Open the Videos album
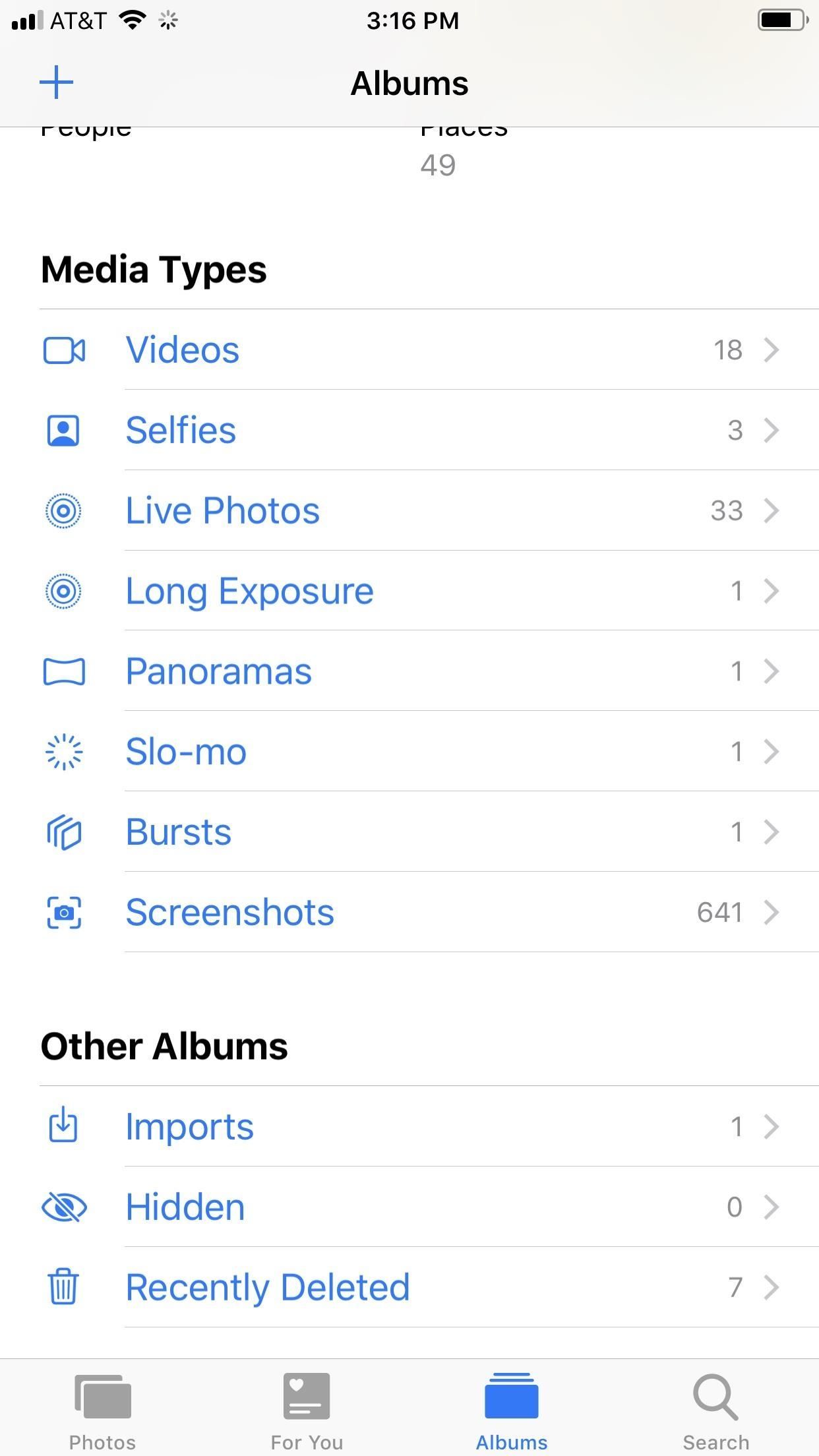The image size is (819, 1456). pos(183,349)
